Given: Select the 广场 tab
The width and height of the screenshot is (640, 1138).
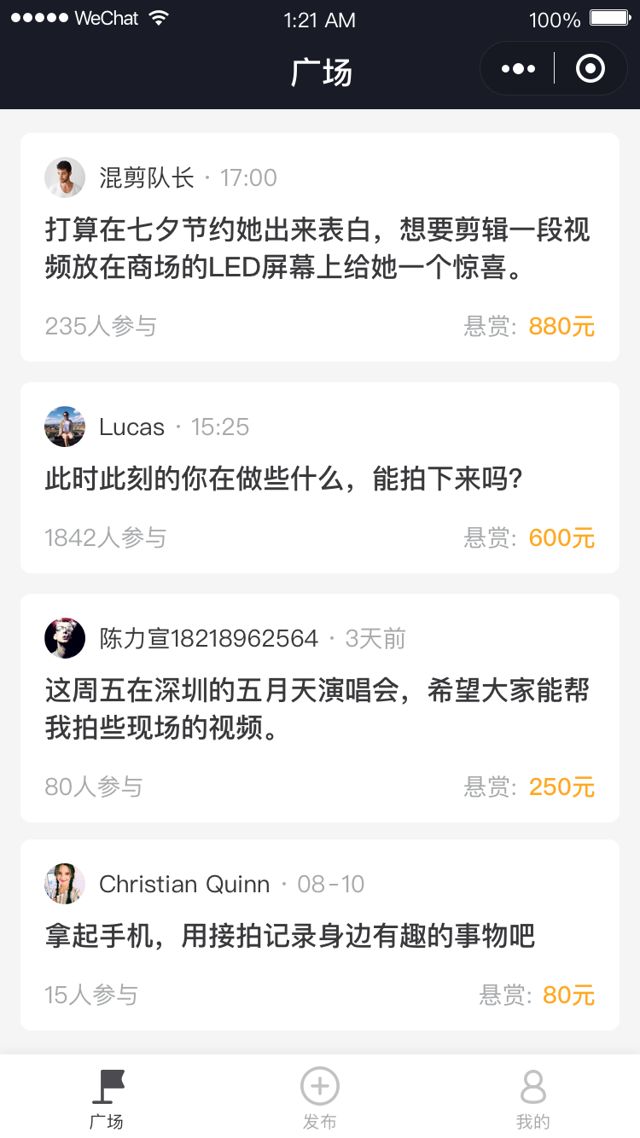Looking at the screenshot, I should [x=106, y=1097].
